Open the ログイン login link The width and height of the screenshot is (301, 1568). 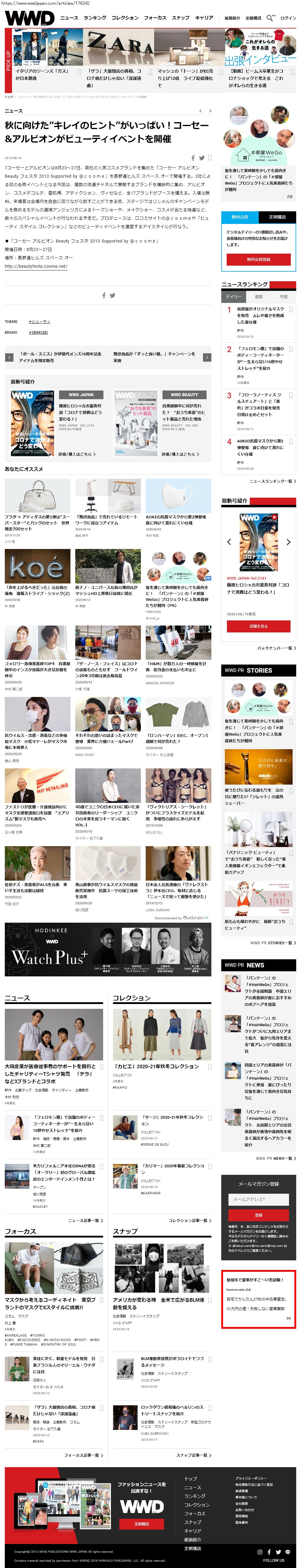tap(288, 18)
